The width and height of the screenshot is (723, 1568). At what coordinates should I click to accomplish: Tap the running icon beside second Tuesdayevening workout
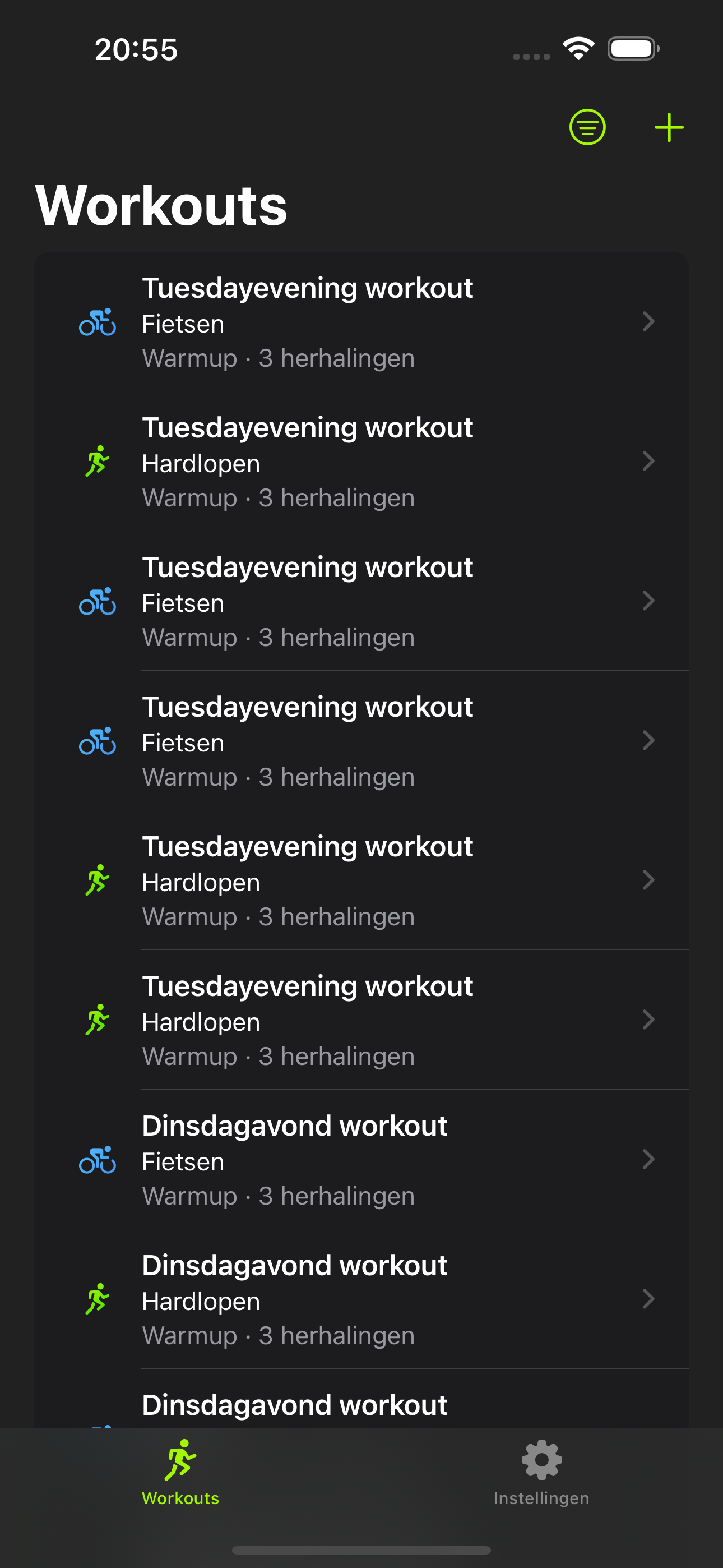(98, 463)
